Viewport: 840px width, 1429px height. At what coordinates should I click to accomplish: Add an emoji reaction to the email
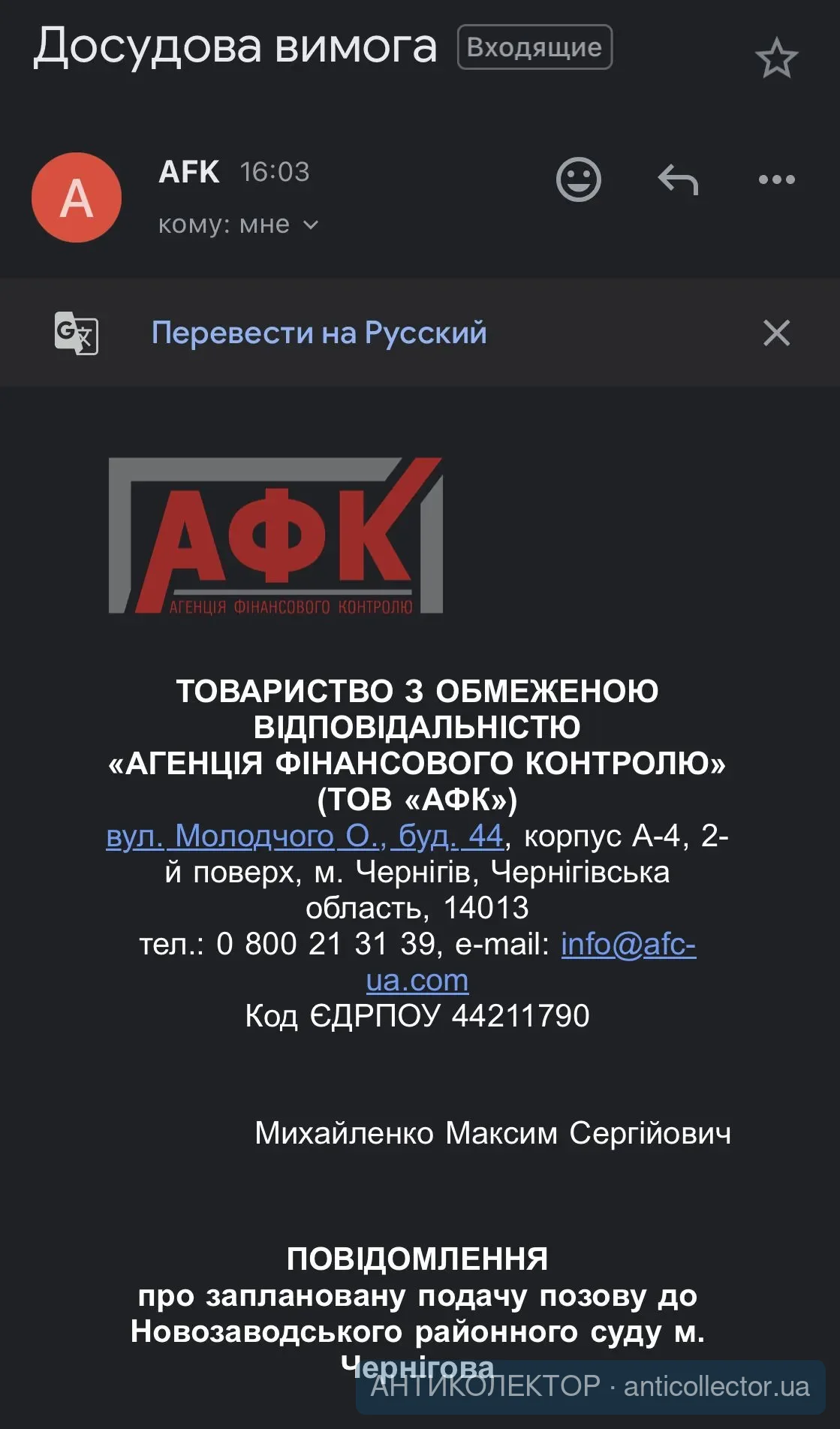[578, 179]
